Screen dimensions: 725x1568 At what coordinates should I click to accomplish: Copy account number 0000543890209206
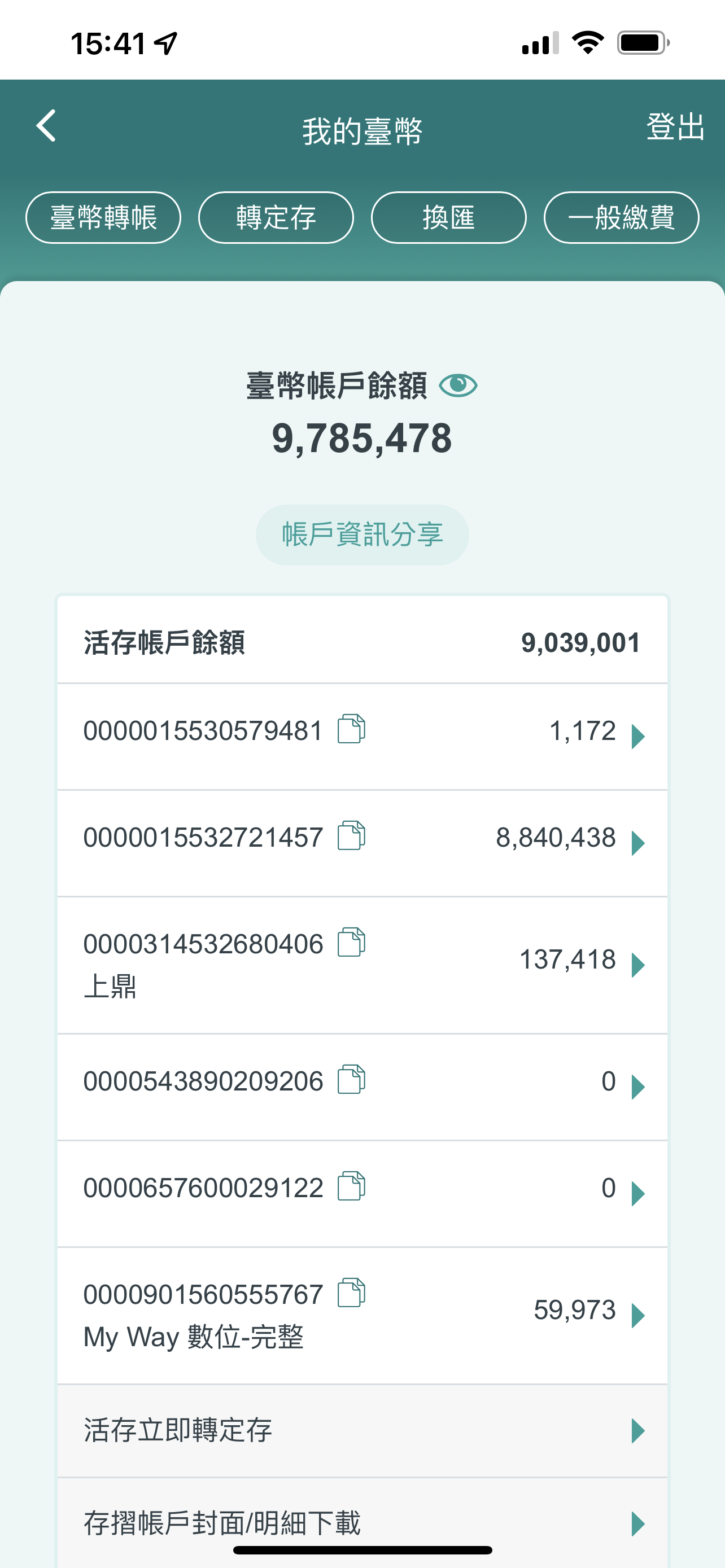click(x=351, y=1079)
